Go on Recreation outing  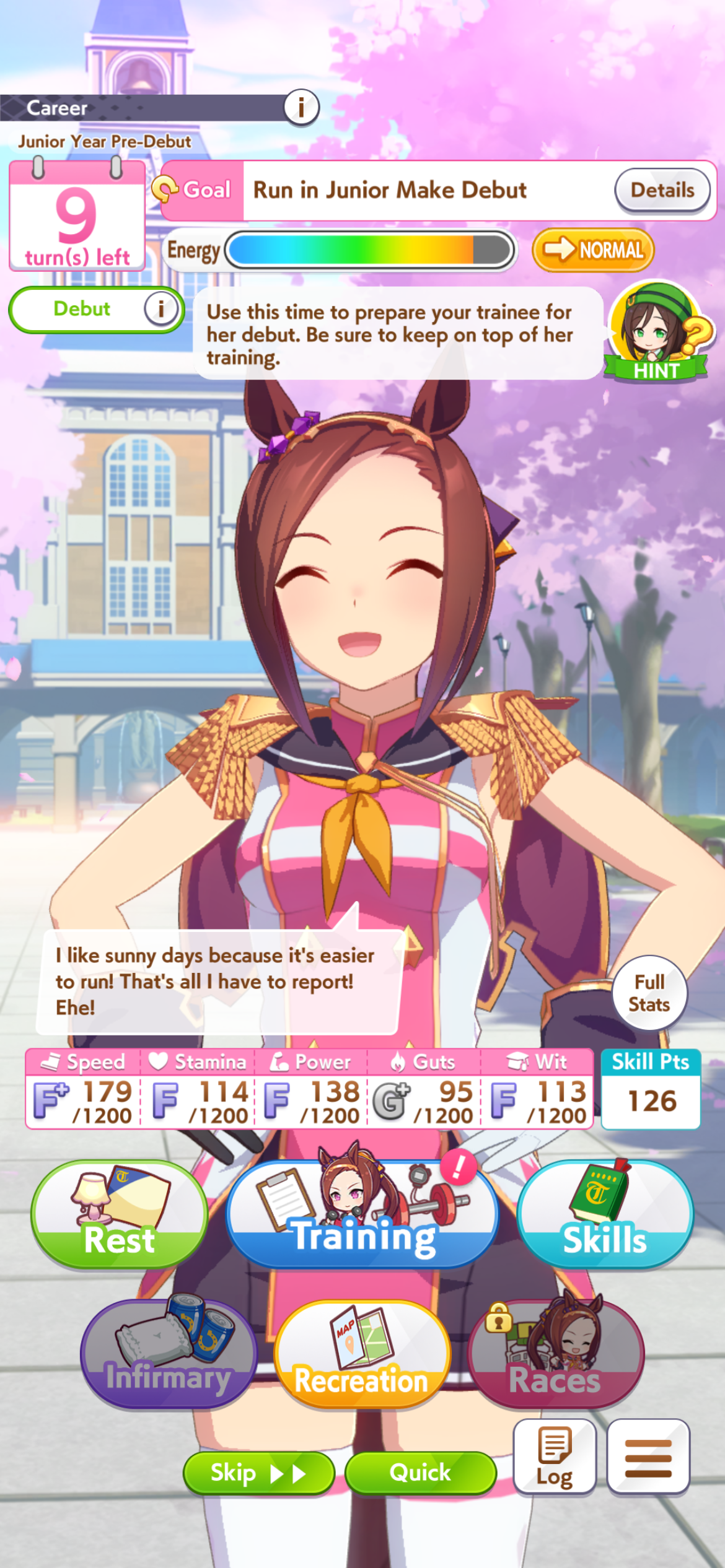click(362, 1355)
